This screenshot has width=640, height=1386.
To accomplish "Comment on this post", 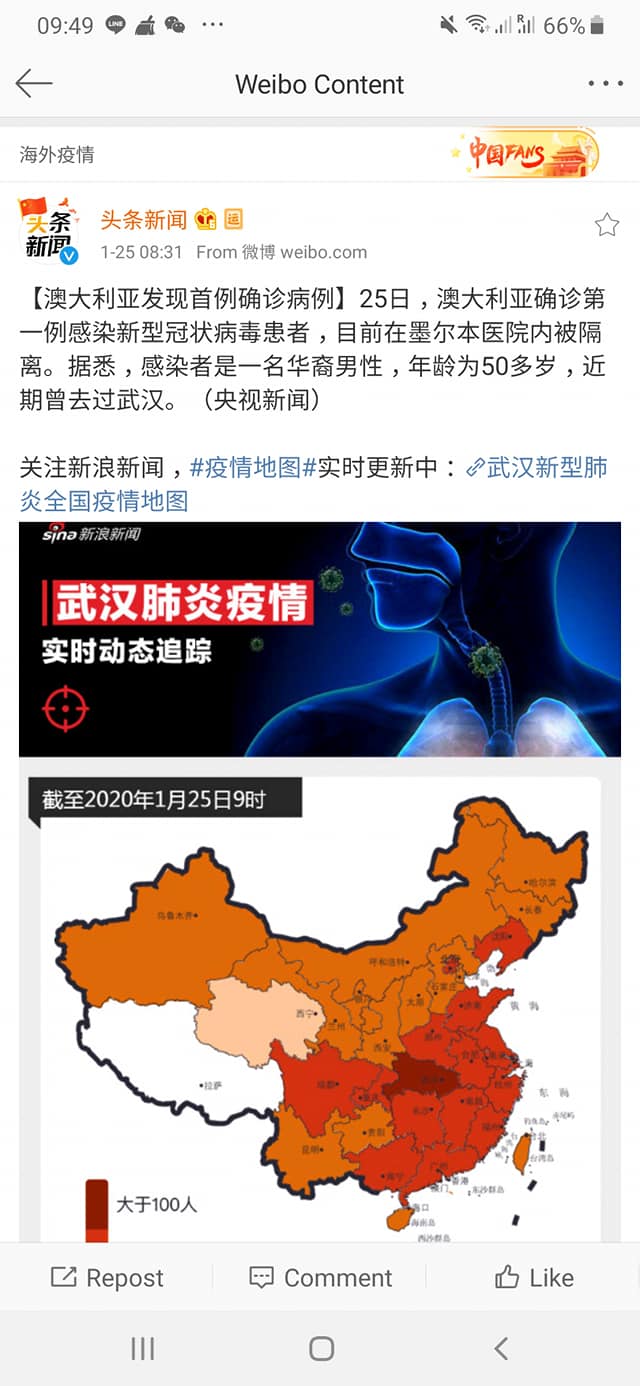I will [x=320, y=1277].
